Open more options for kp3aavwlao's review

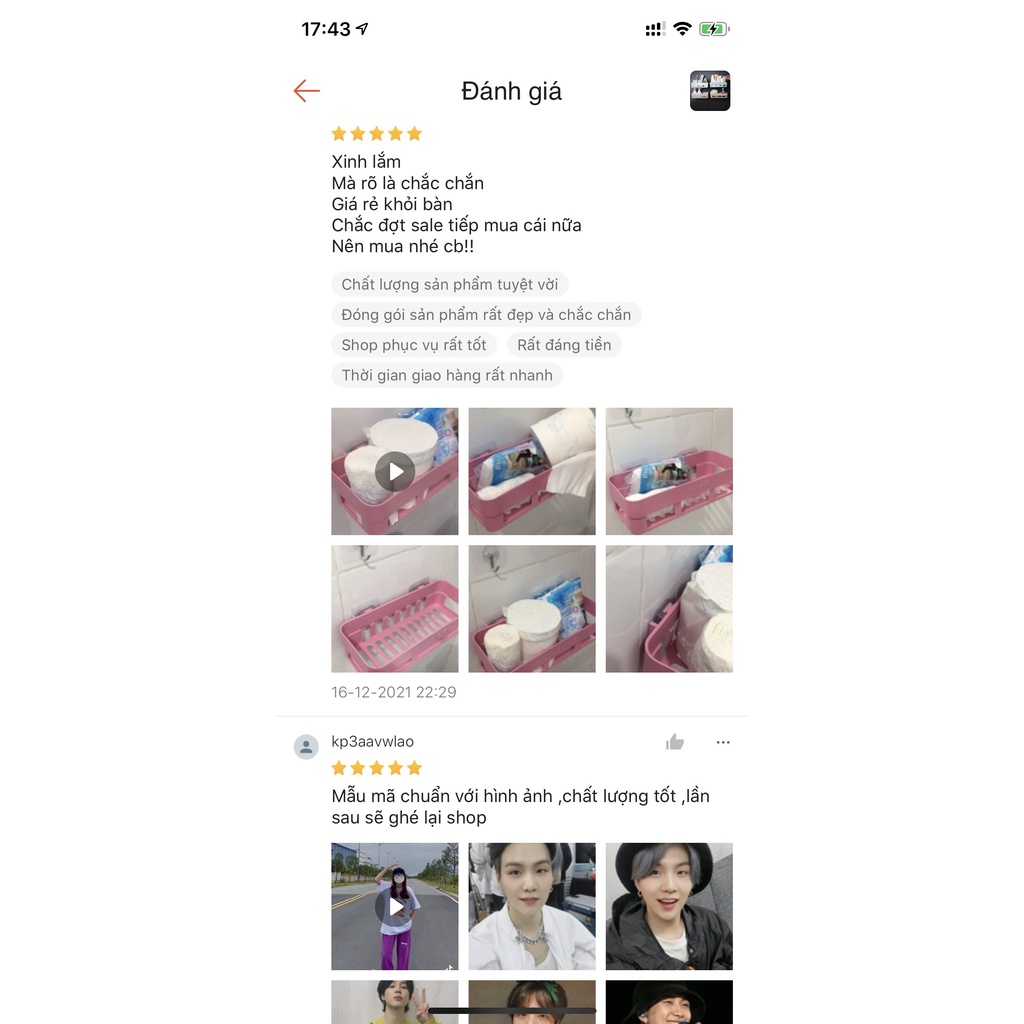pyautogui.click(x=723, y=742)
